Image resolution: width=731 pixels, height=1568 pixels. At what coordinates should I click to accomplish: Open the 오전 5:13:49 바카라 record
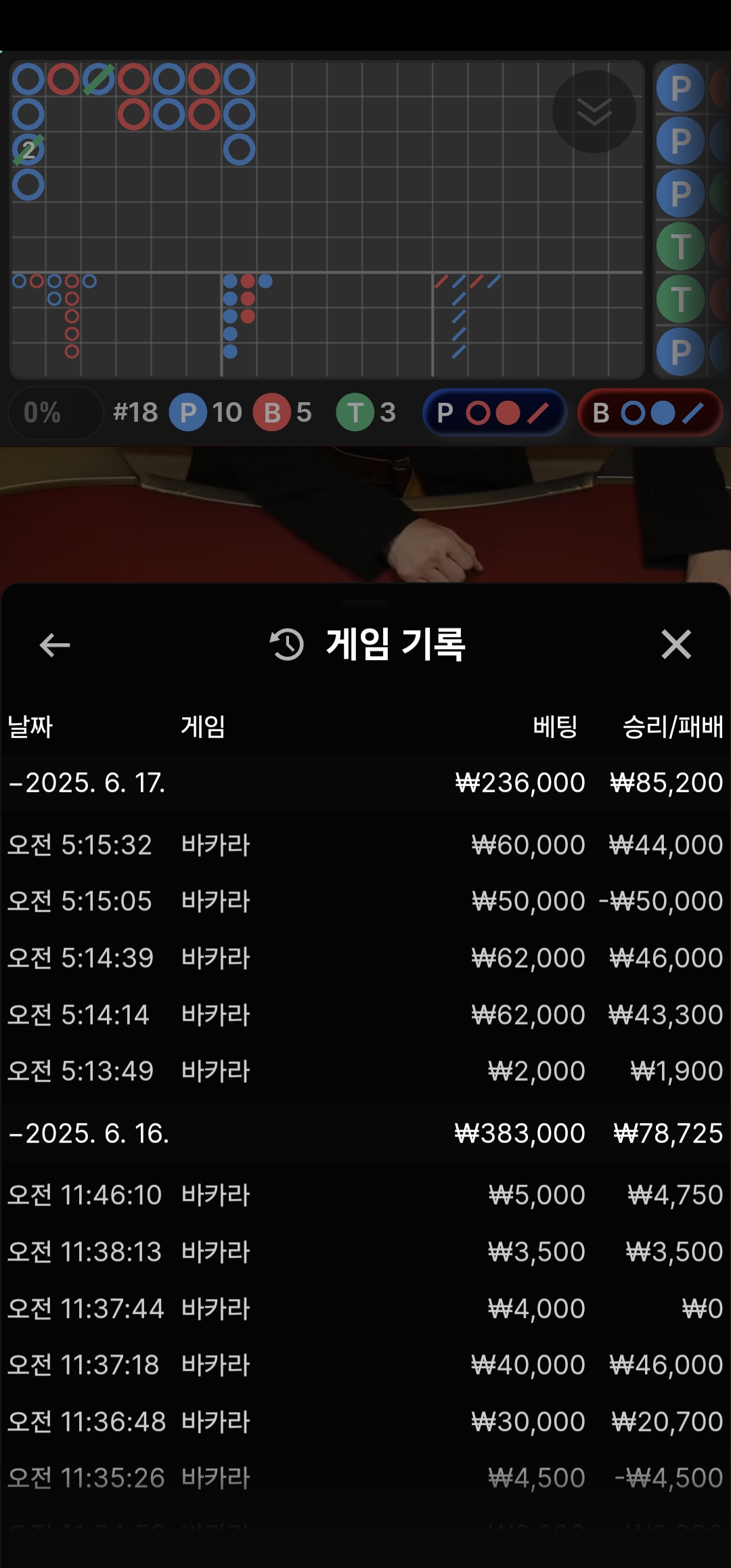[365, 1071]
